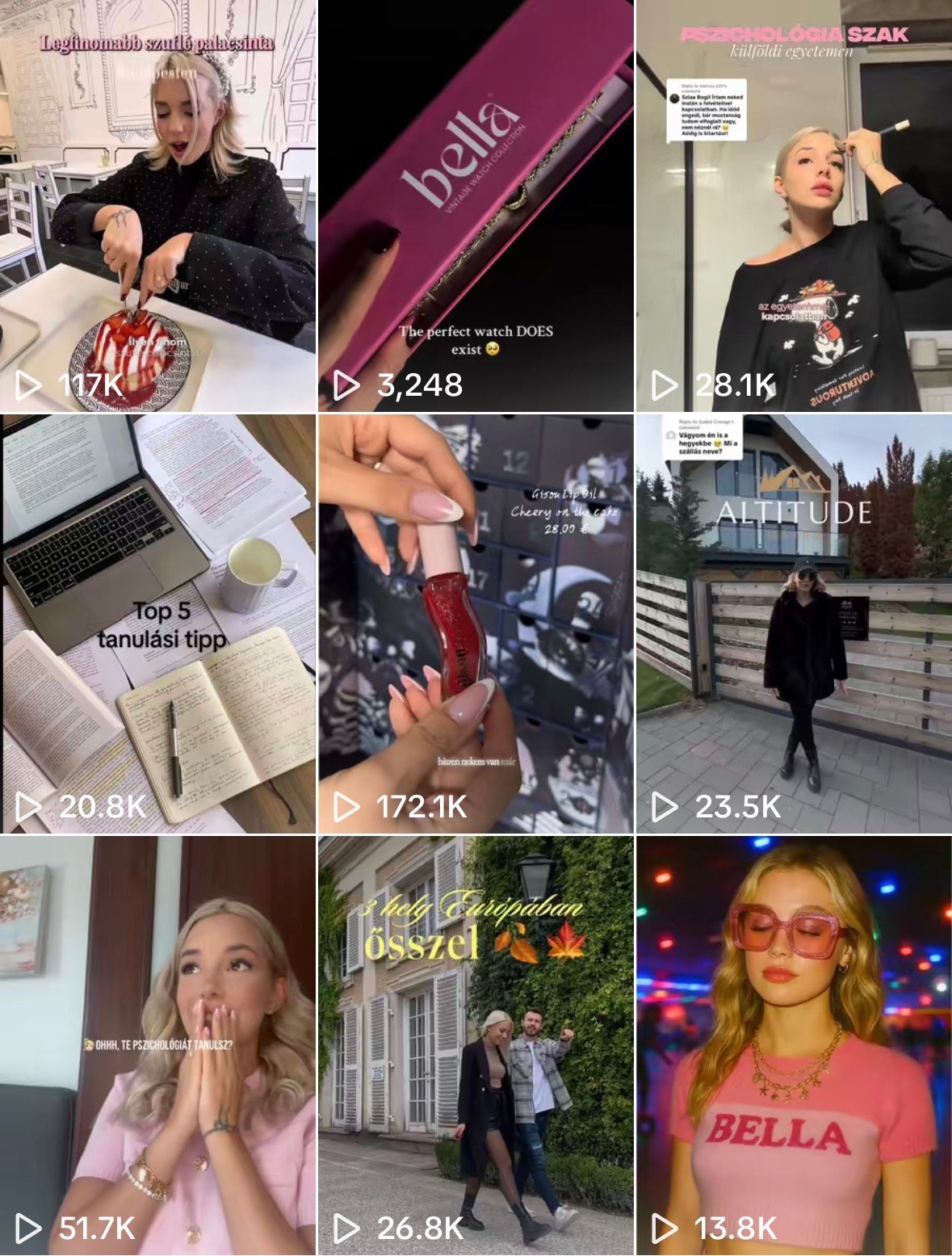This screenshot has height=1256, width=952.
Task: Watch the Top 5 tanulási tipp video
Action: point(157,624)
